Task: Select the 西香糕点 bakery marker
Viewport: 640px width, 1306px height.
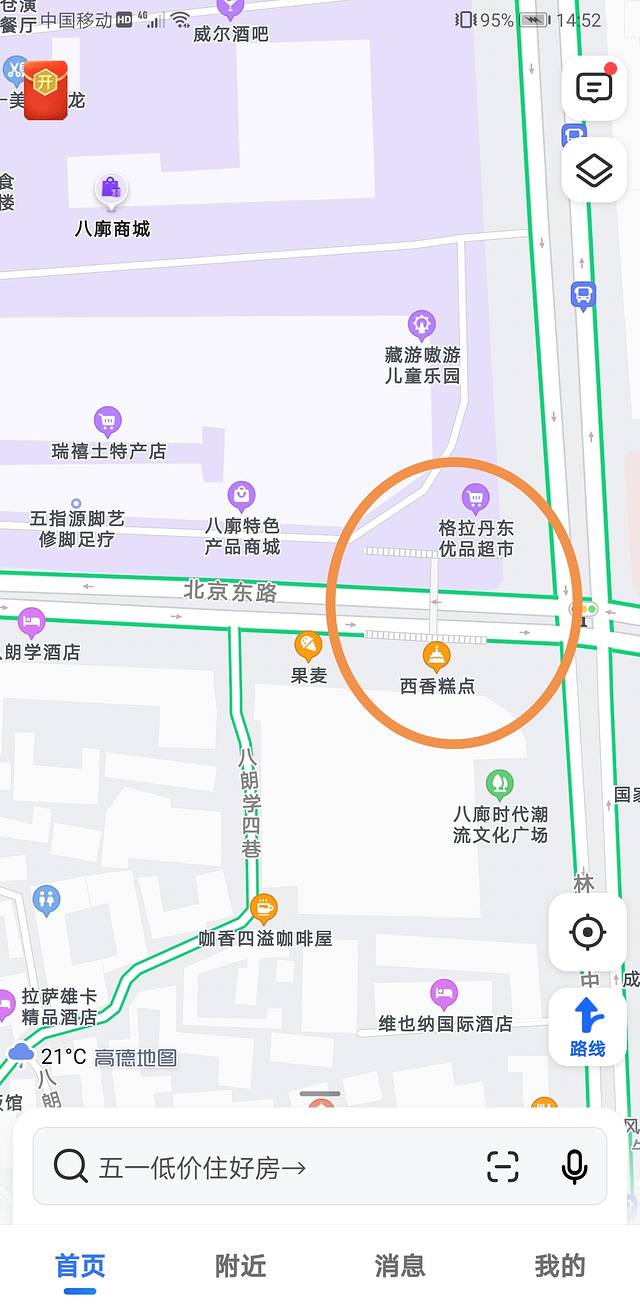Action: (436, 657)
